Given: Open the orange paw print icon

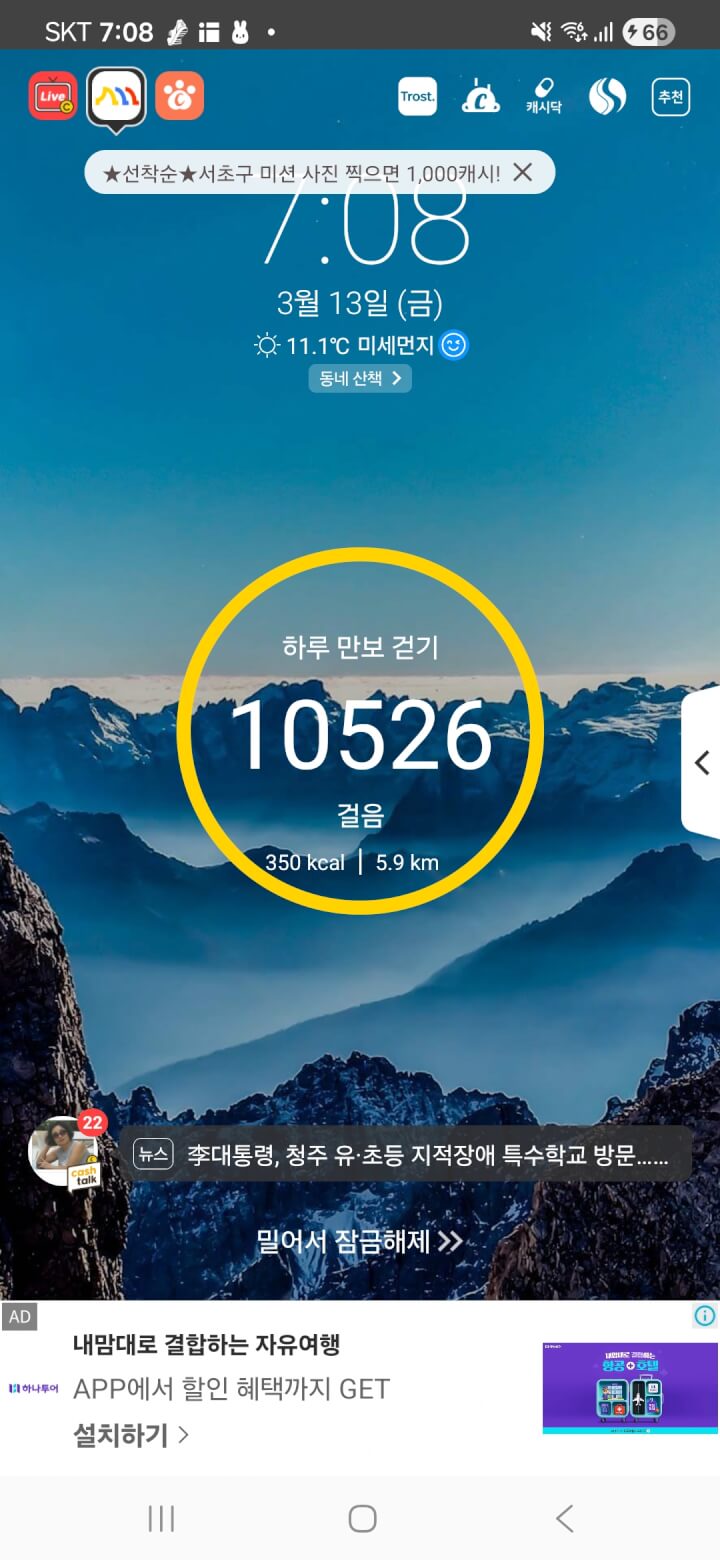Looking at the screenshot, I should click(180, 96).
